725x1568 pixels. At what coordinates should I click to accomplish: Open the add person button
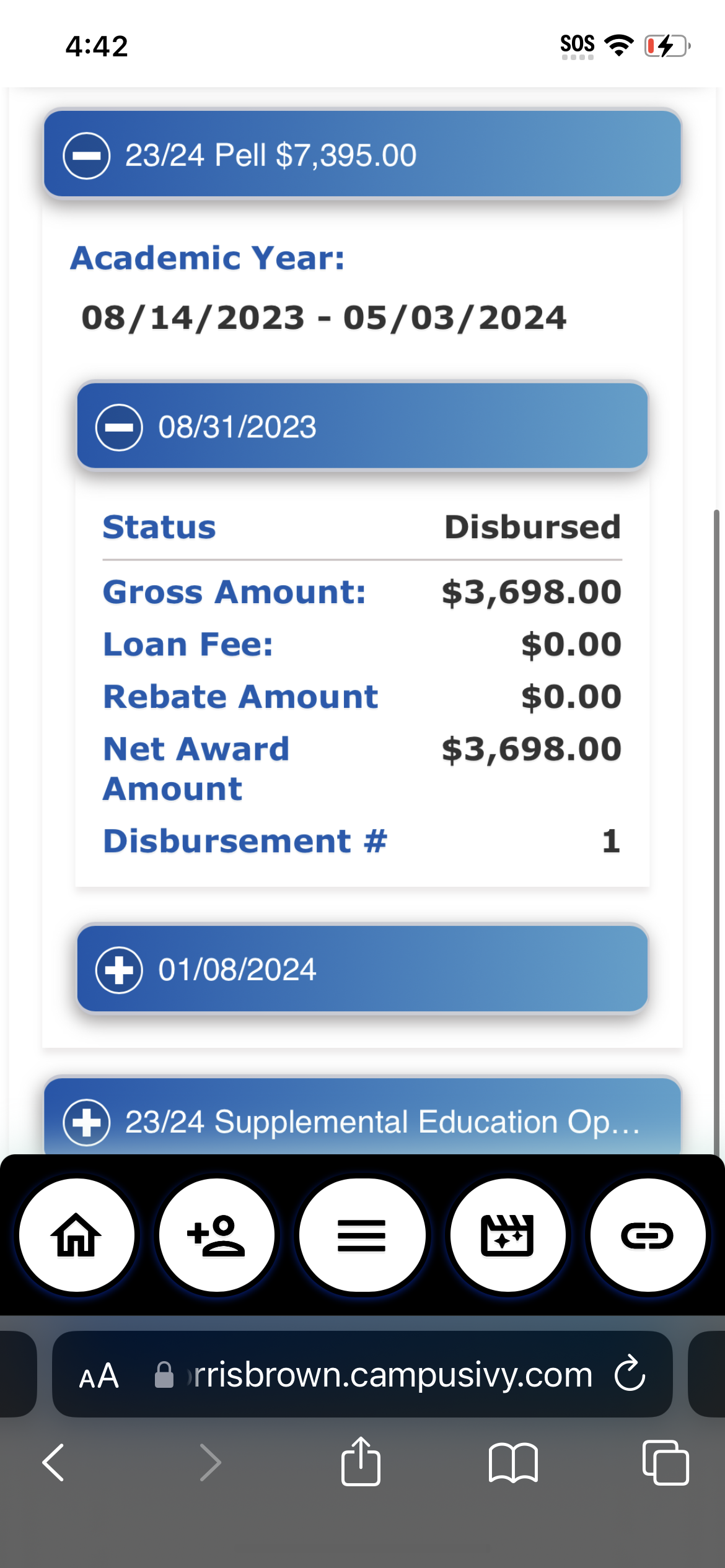pos(217,1235)
